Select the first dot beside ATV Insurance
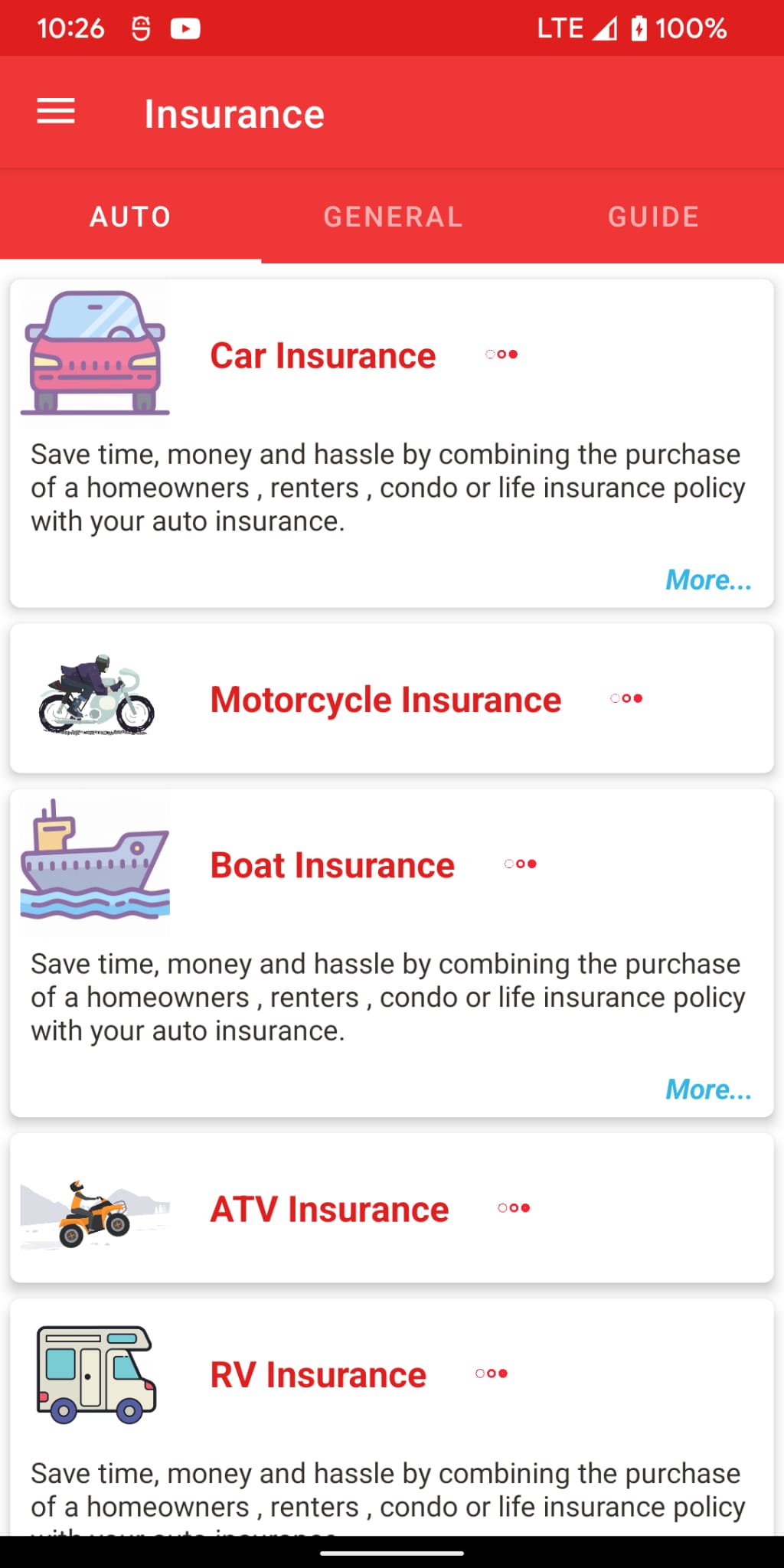The image size is (784, 1568). pos(501,1207)
